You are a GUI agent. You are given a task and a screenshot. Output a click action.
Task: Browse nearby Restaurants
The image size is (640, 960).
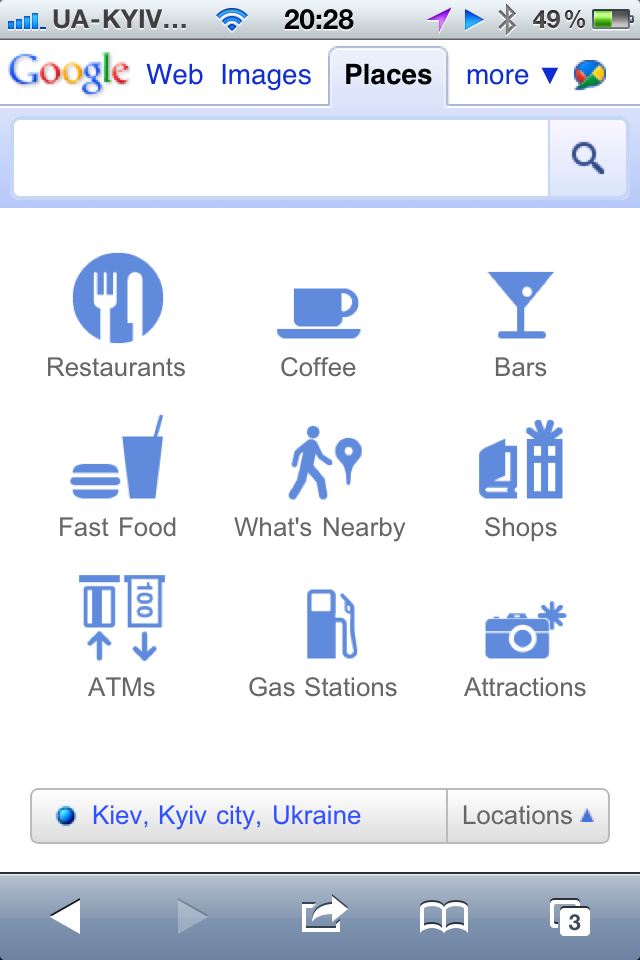[117, 315]
